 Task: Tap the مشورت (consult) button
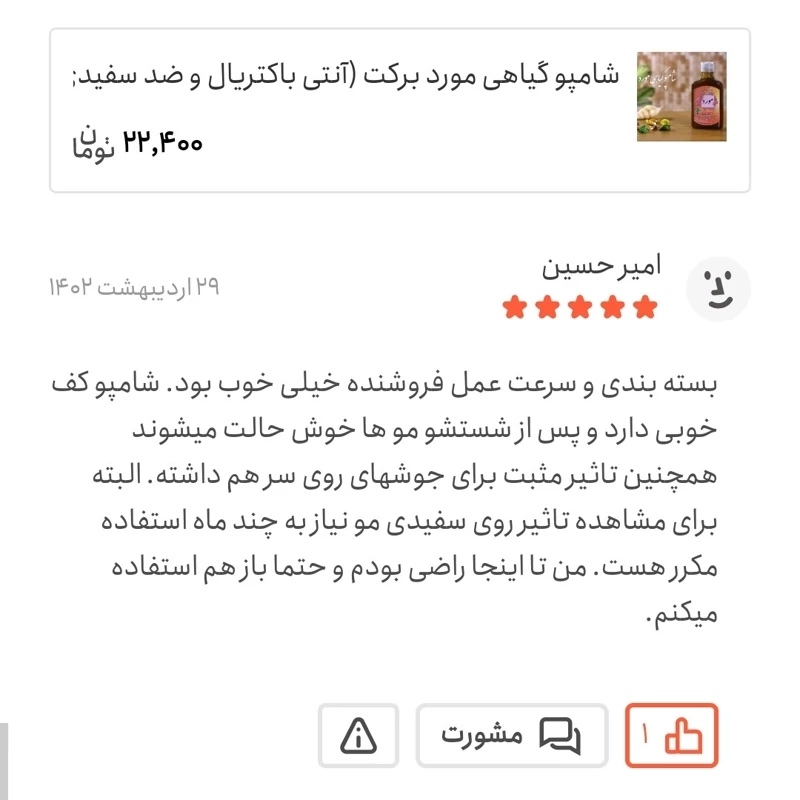point(511,736)
